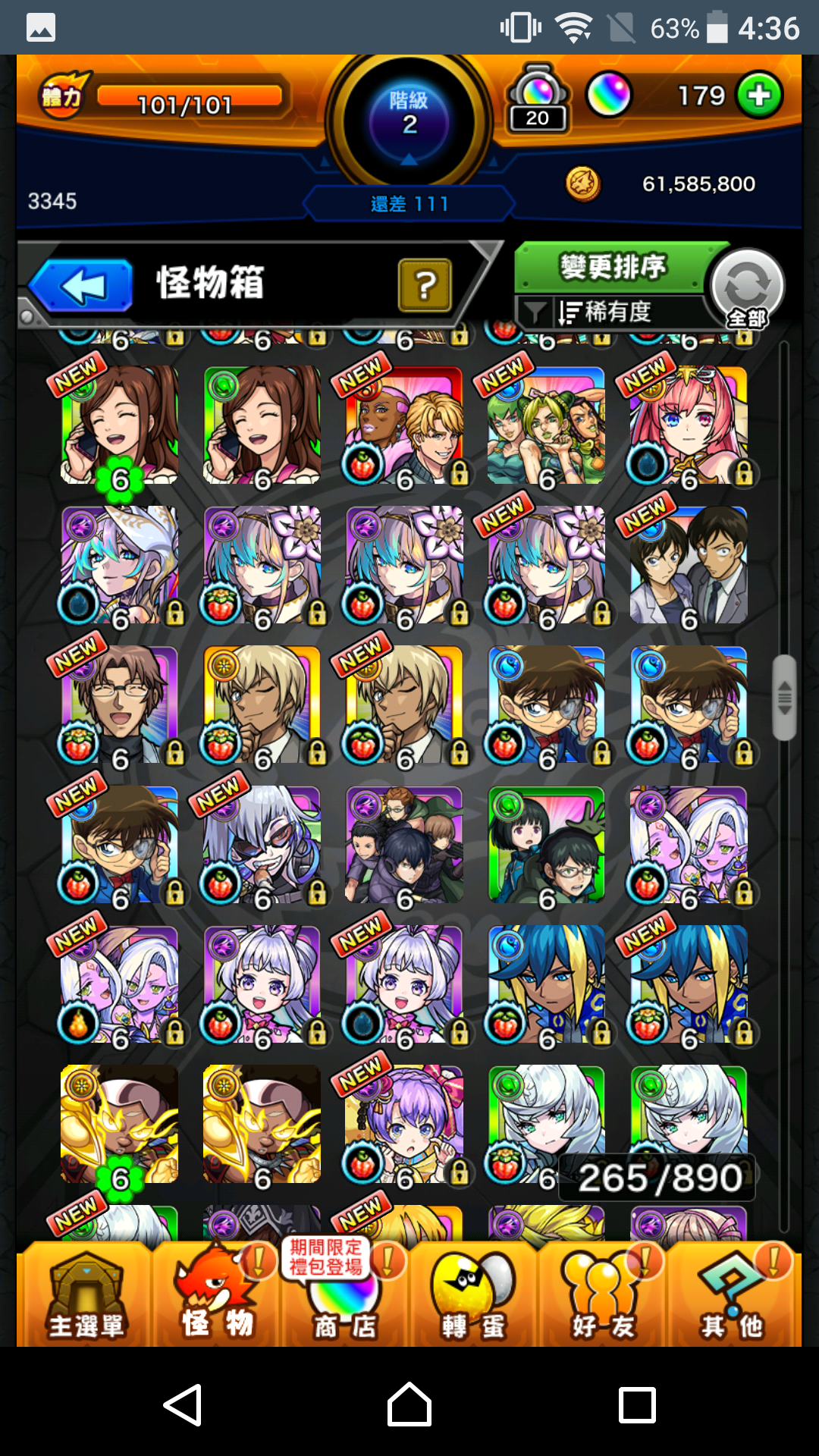Select the pink-haired girl NEW monster card
This screenshot has width=819, height=1456.
[688, 426]
